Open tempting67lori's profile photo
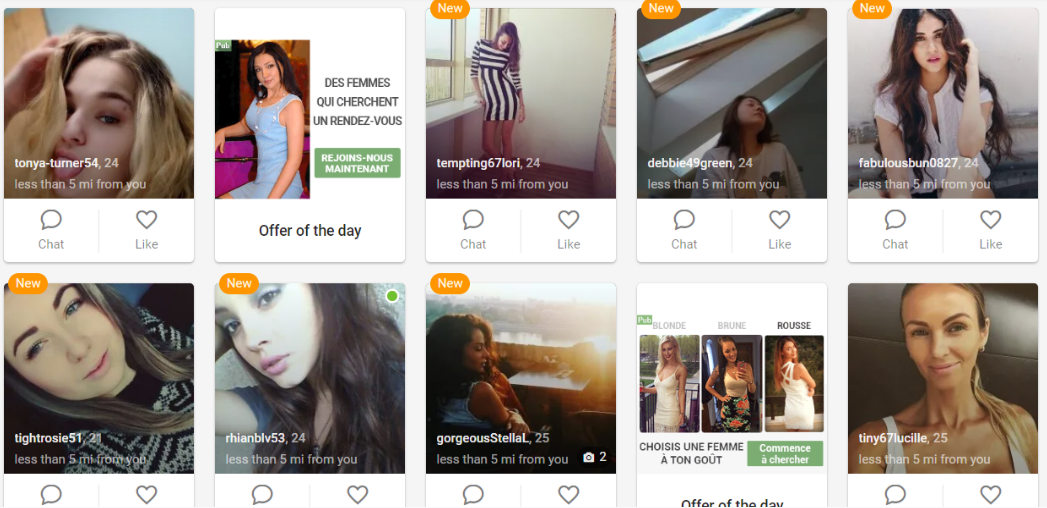 520,90
